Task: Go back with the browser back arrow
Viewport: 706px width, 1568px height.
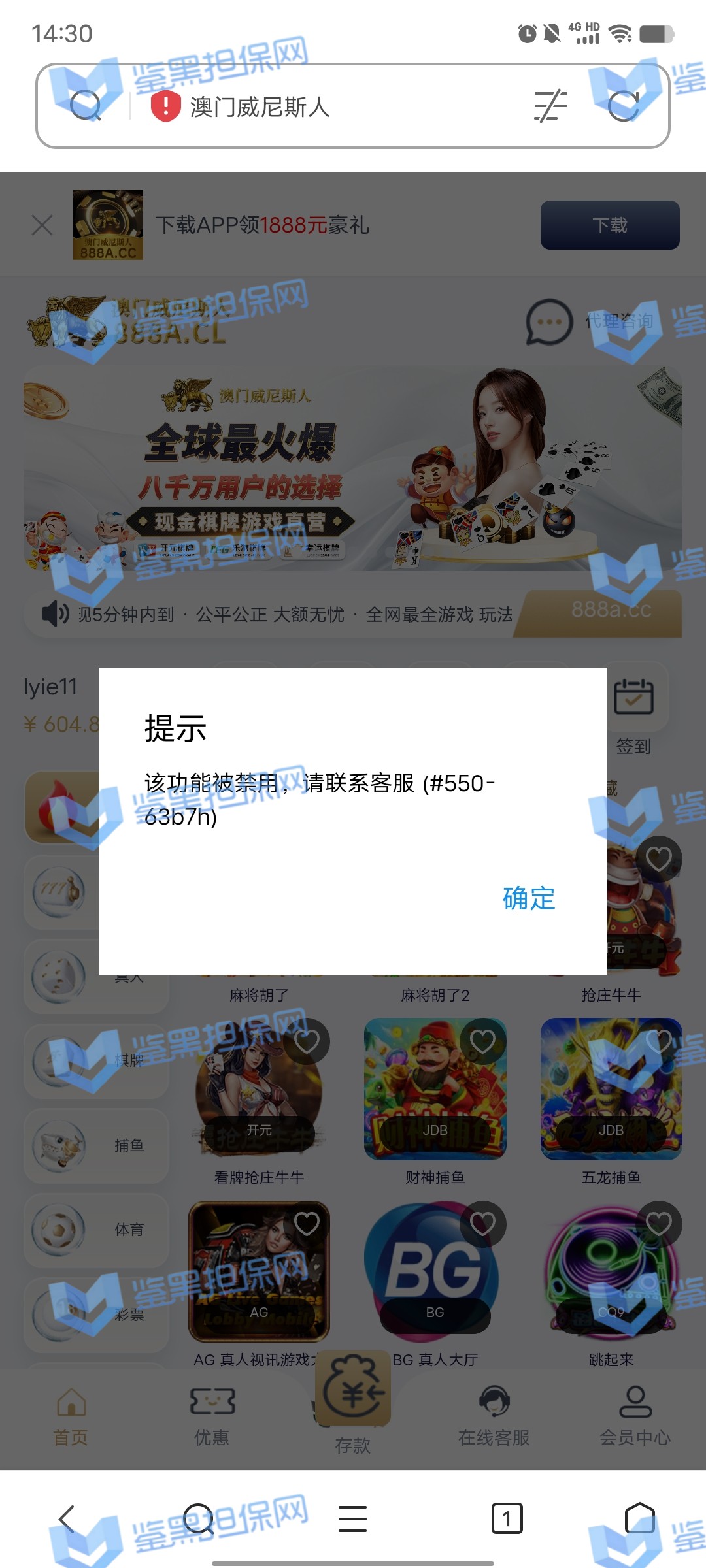Action: click(x=67, y=1518)
